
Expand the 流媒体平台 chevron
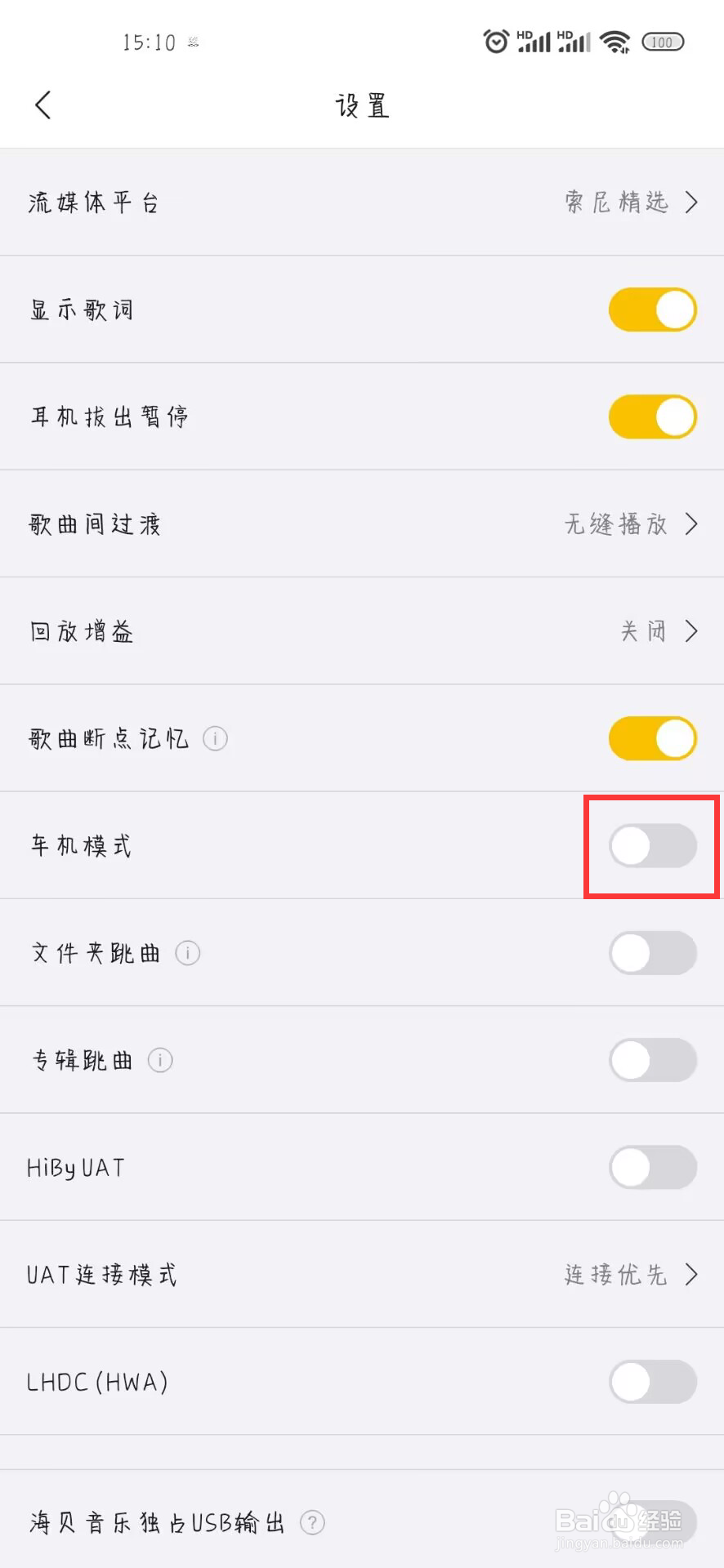coord(691,203)
